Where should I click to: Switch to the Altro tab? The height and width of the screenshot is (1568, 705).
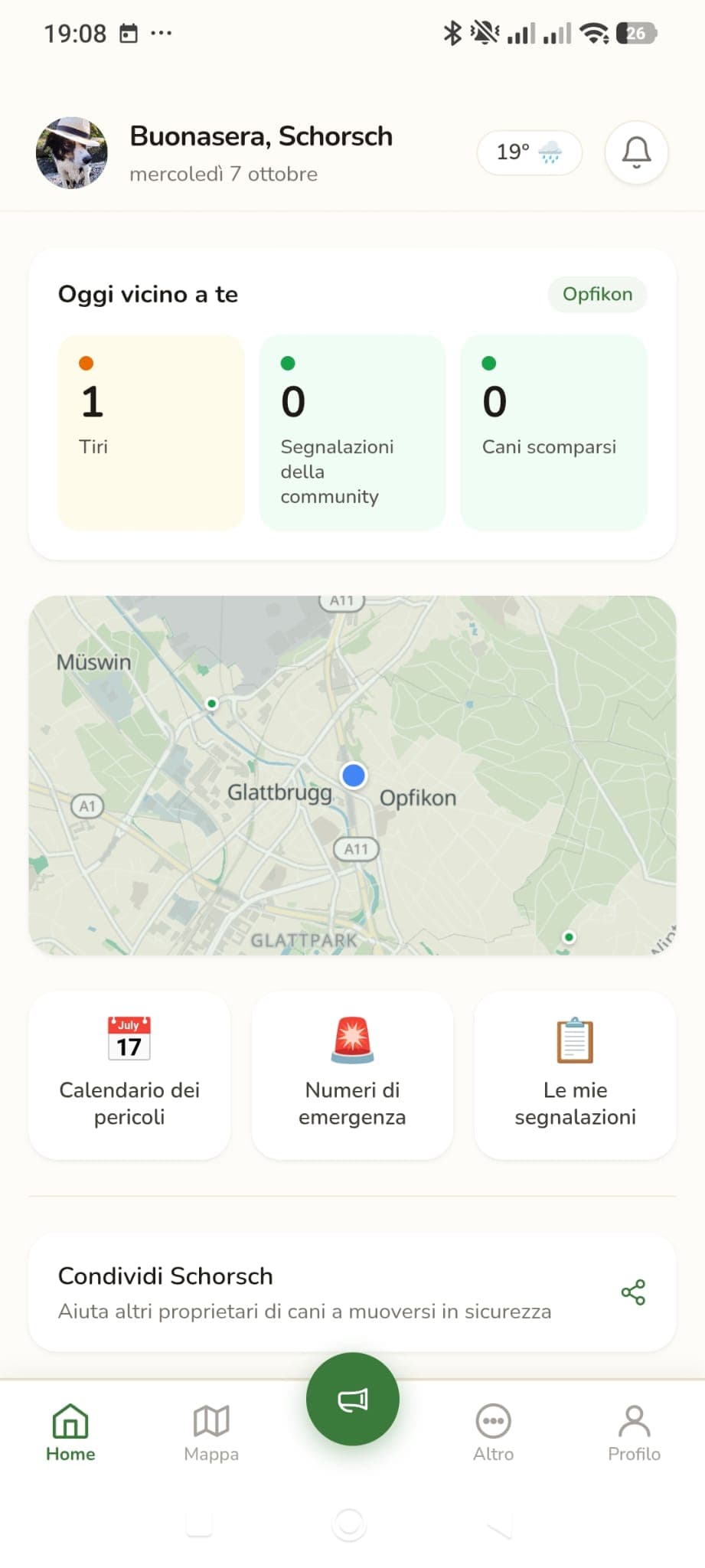[493, 1433]
